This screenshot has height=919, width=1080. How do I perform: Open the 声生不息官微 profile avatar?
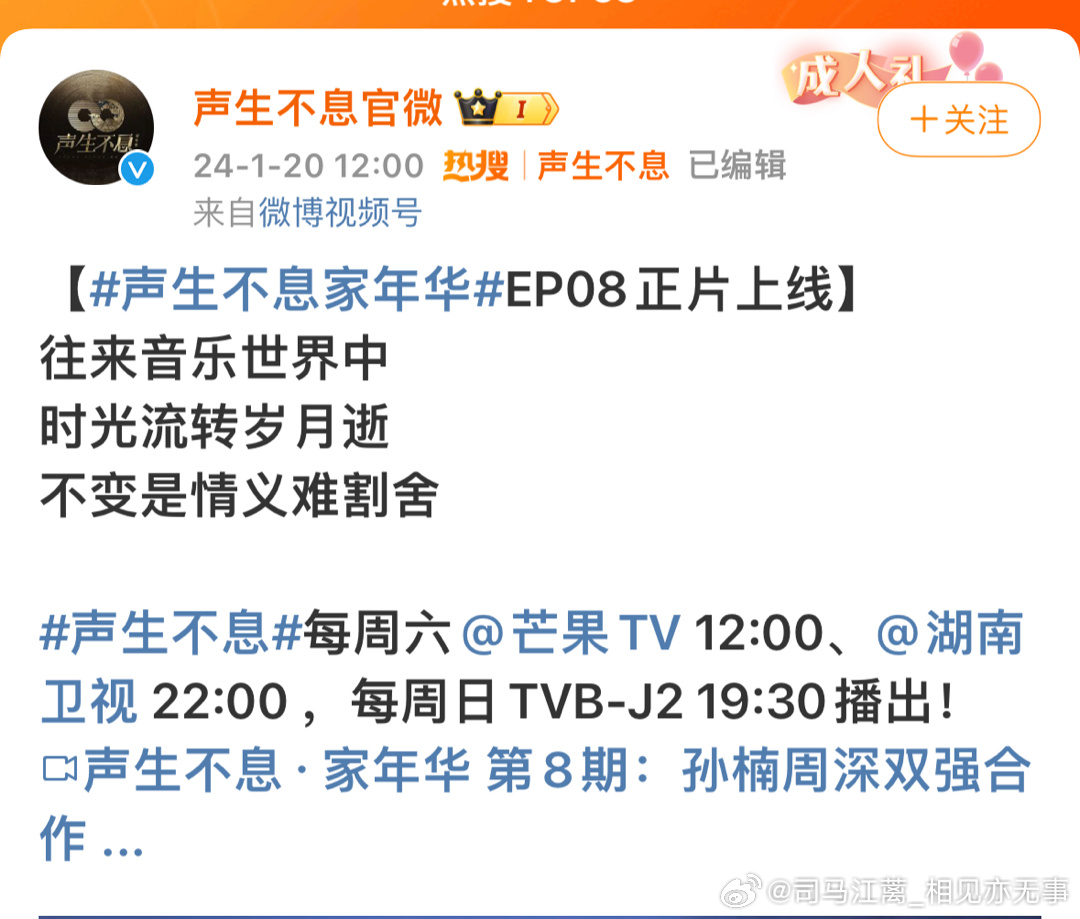point(96,128)
